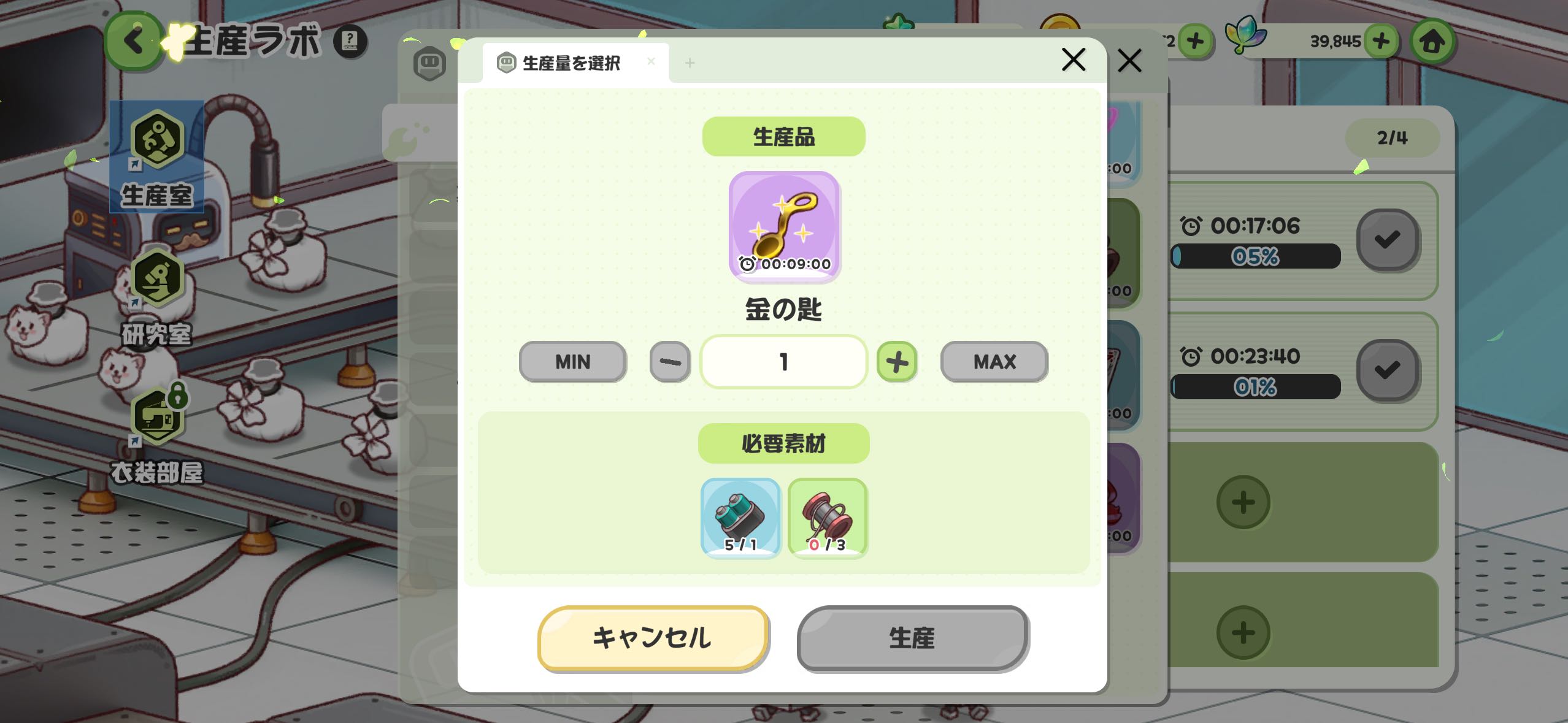Select the 生産室 room
The image size is (1568, 723).
[x=157, y=158]
